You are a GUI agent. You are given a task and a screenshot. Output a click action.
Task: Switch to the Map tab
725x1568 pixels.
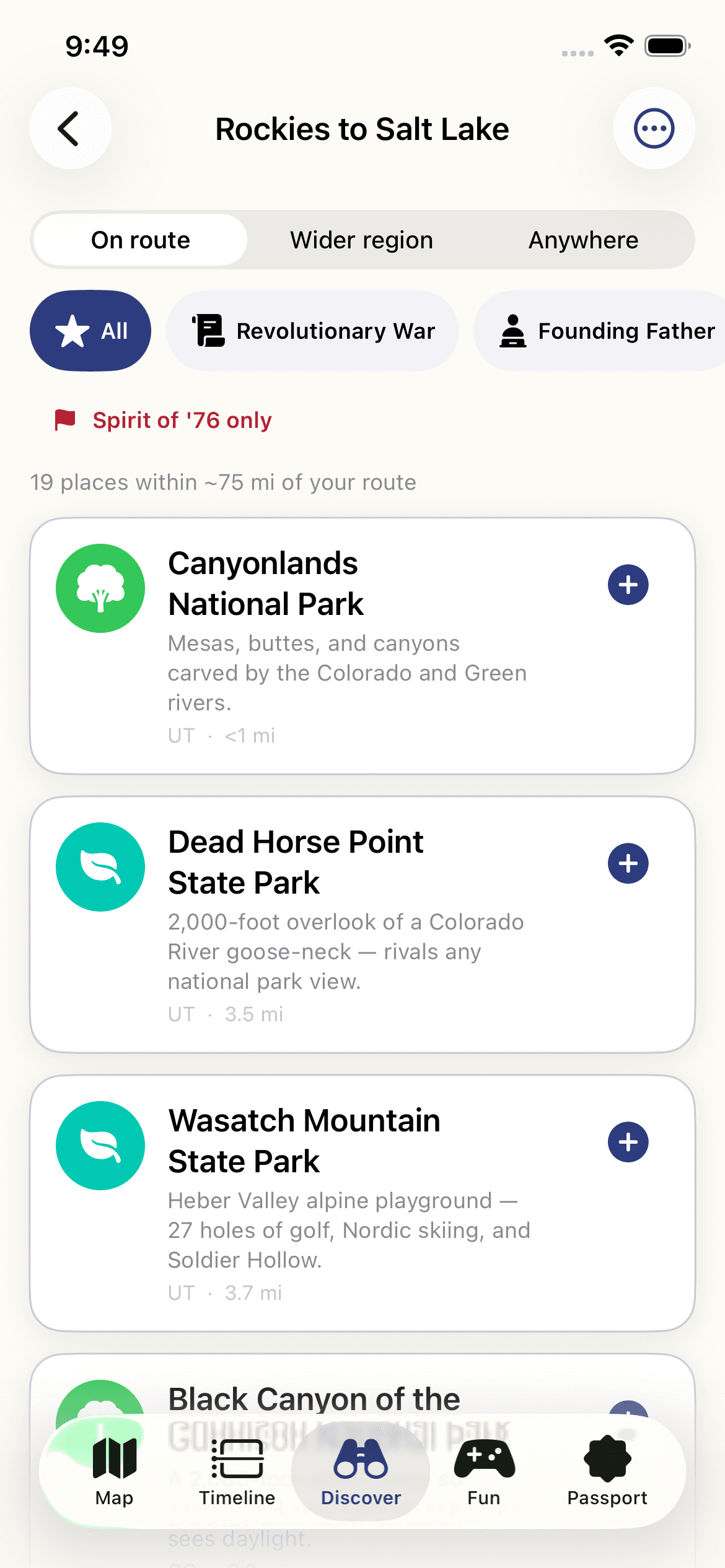(115, 1471)
